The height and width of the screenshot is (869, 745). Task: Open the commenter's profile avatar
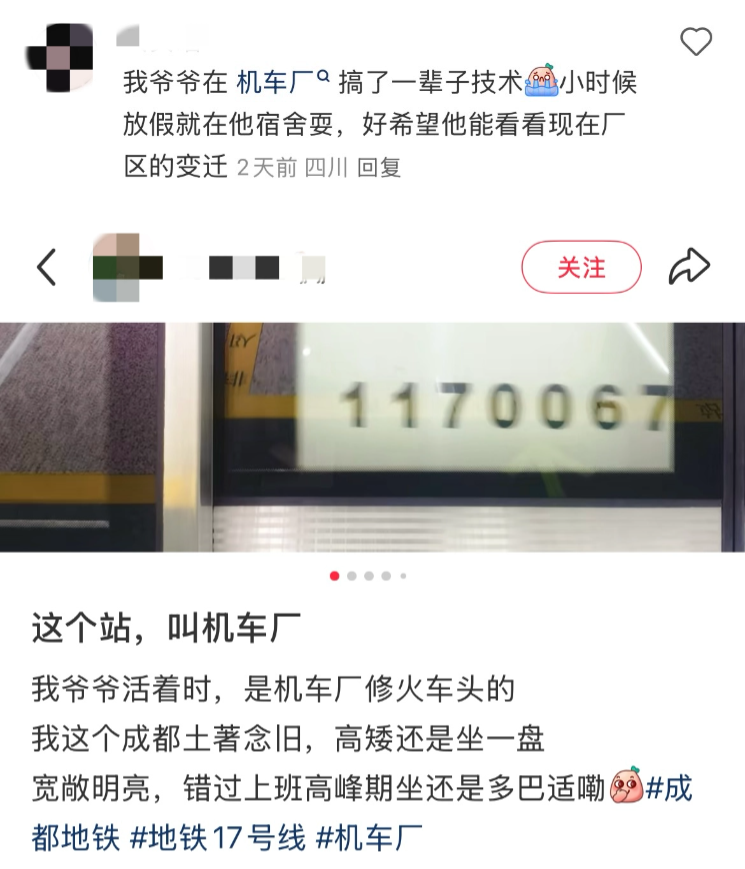(59, 58)
